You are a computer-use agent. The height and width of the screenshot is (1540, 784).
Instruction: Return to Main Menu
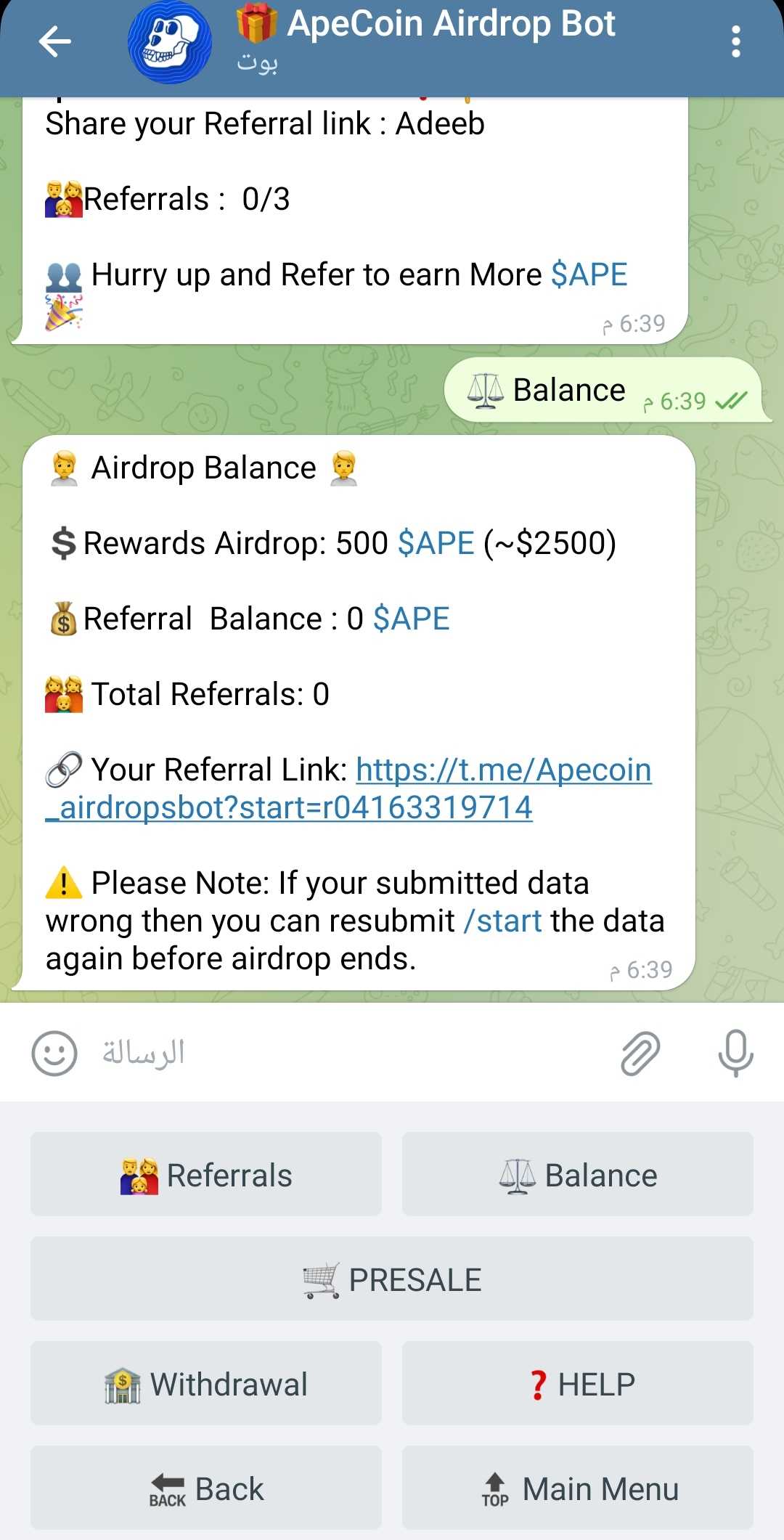coord(578,1488)
